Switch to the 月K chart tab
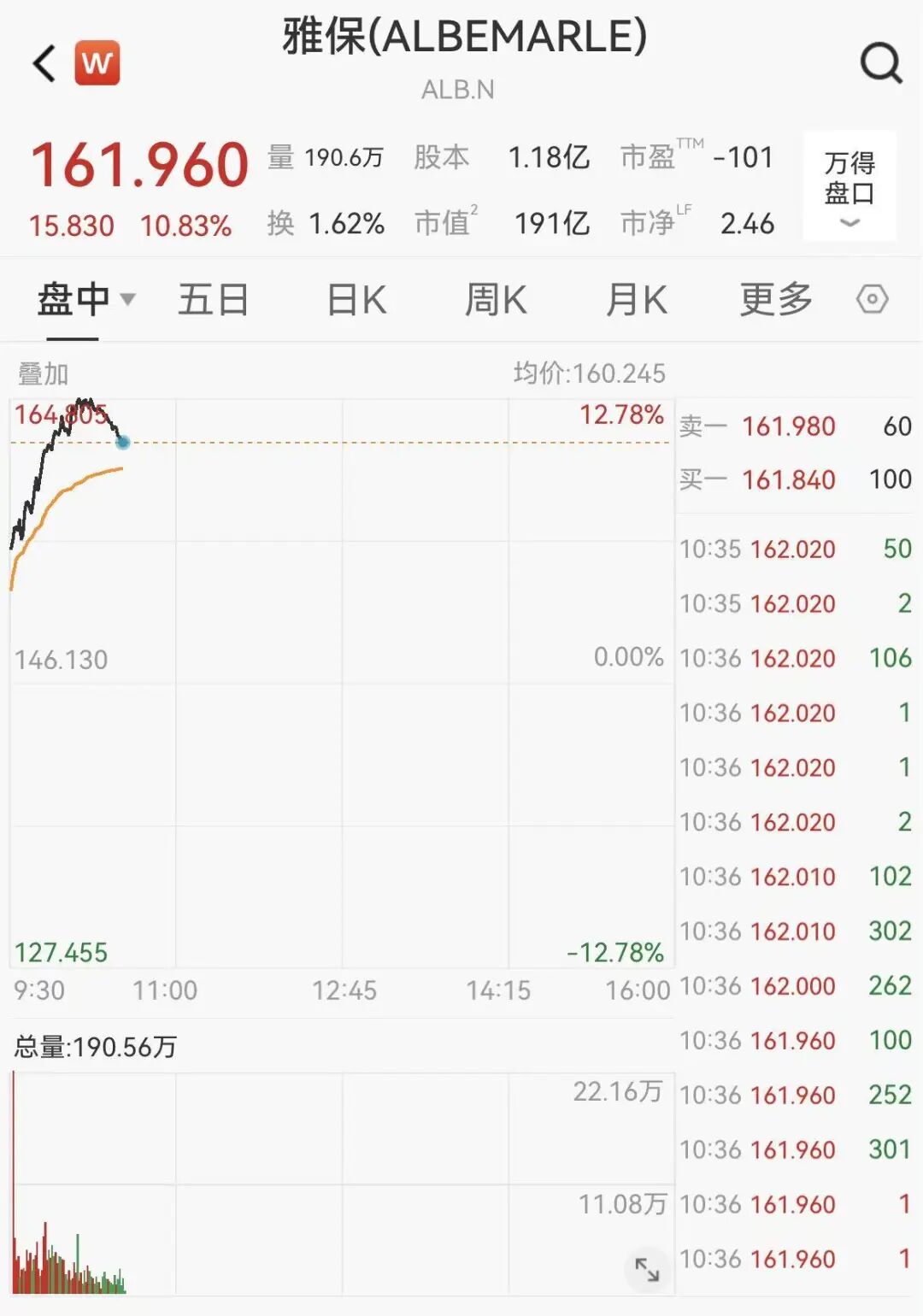The width and height of the screenshot is (923, 1316). coord(636,300)
